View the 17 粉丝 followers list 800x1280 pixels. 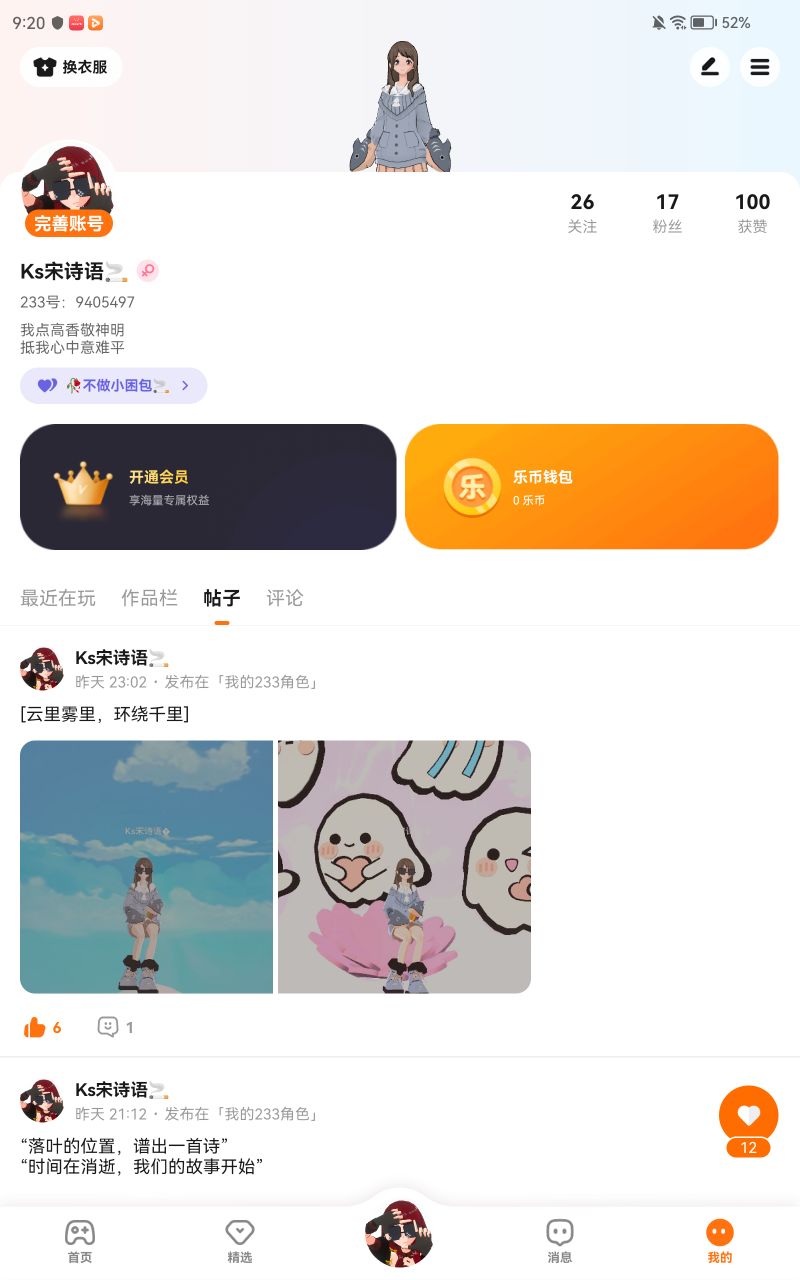pos(667,213)
